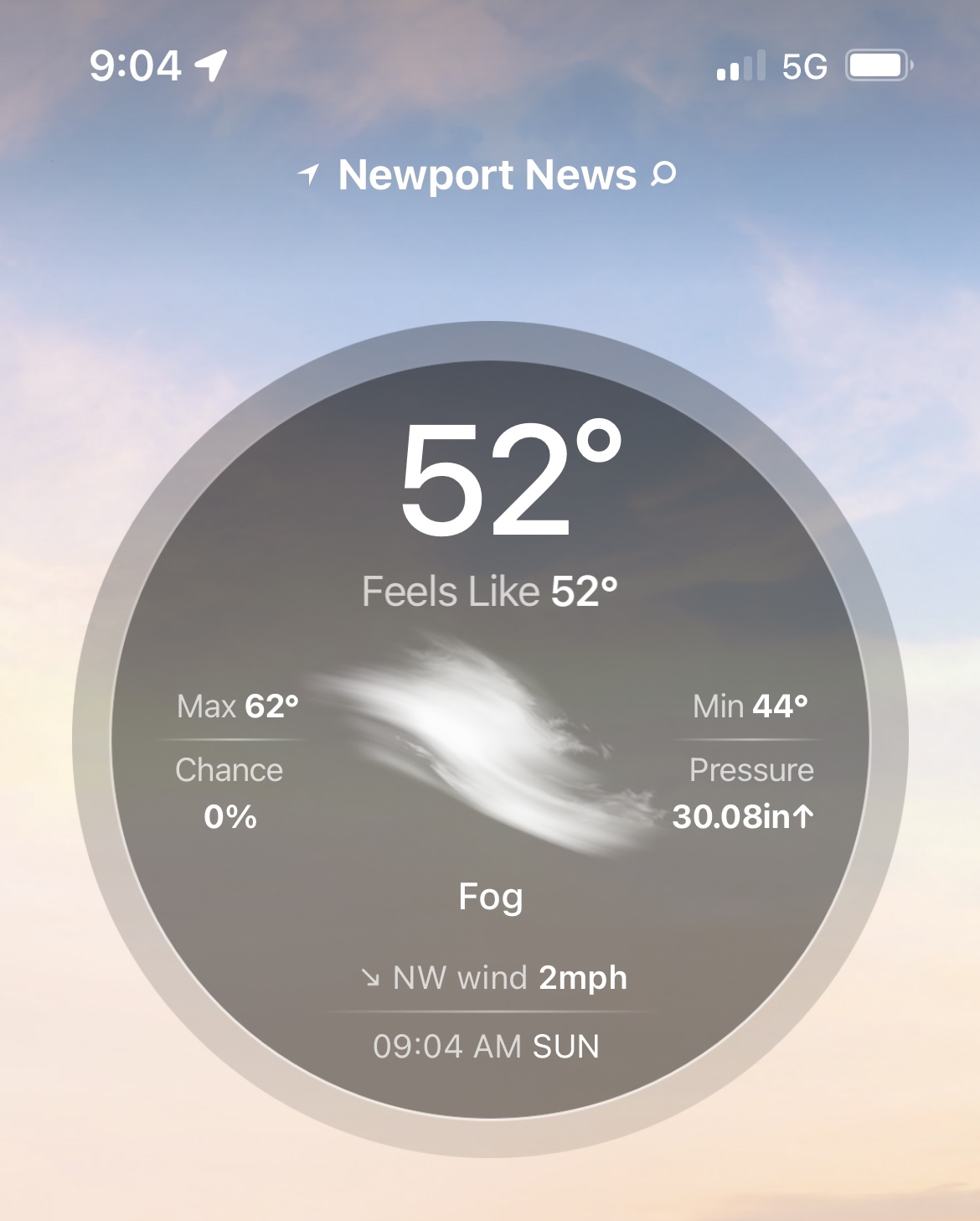Open location search next to Newport News

tap(663, 174)
